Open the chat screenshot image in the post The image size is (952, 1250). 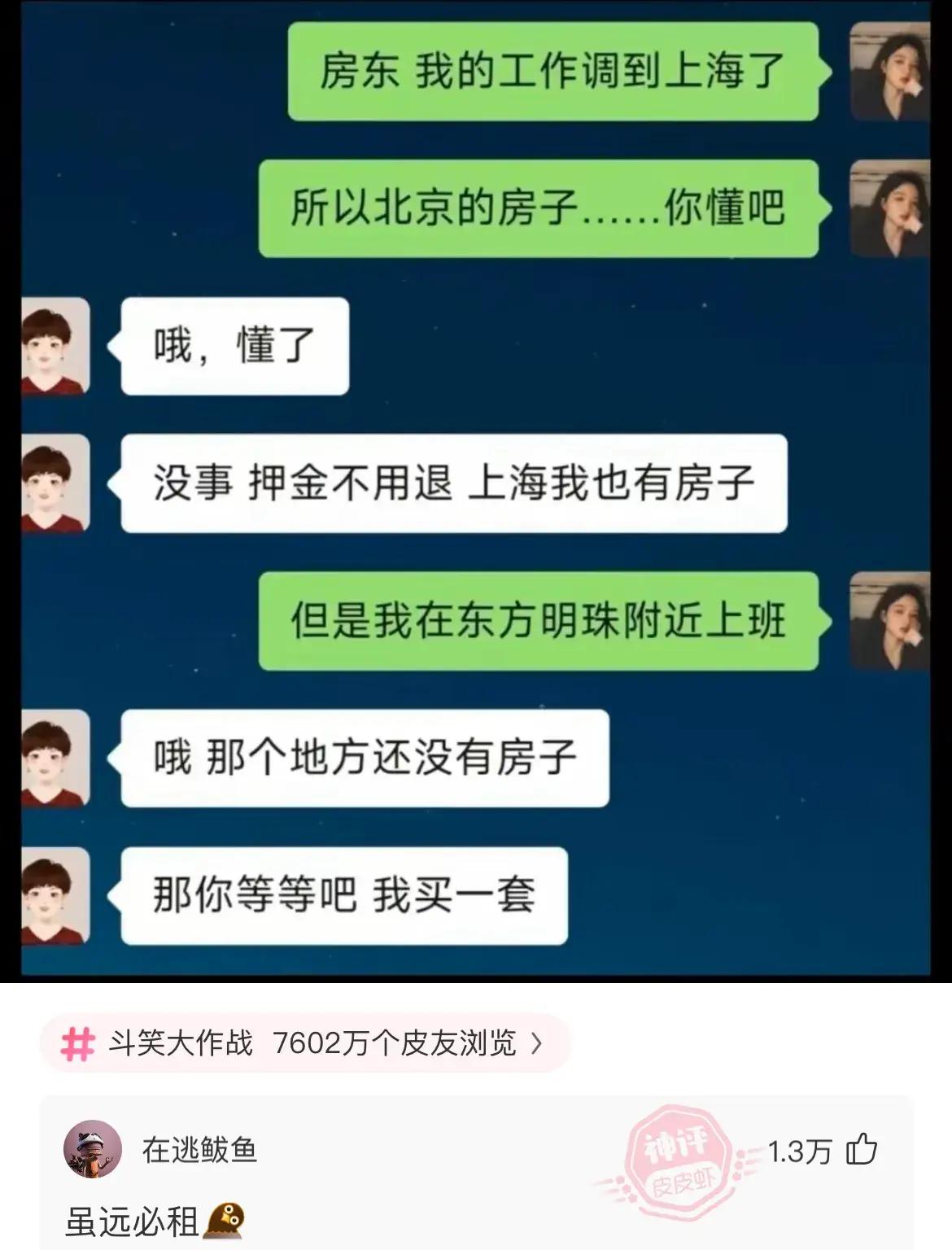pyautogui.click(x=476, y=488)
